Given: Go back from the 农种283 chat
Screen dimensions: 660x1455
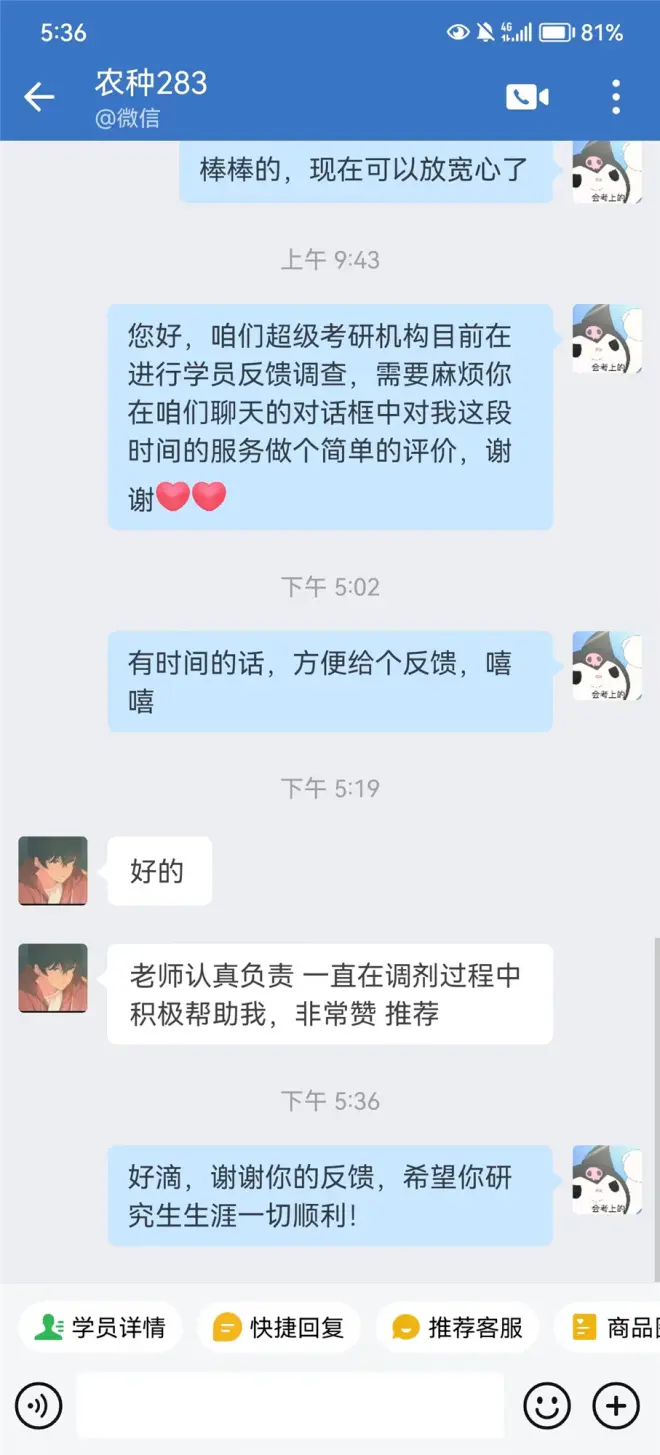Looking at the screenshot, I should click(x=39, y=97).
